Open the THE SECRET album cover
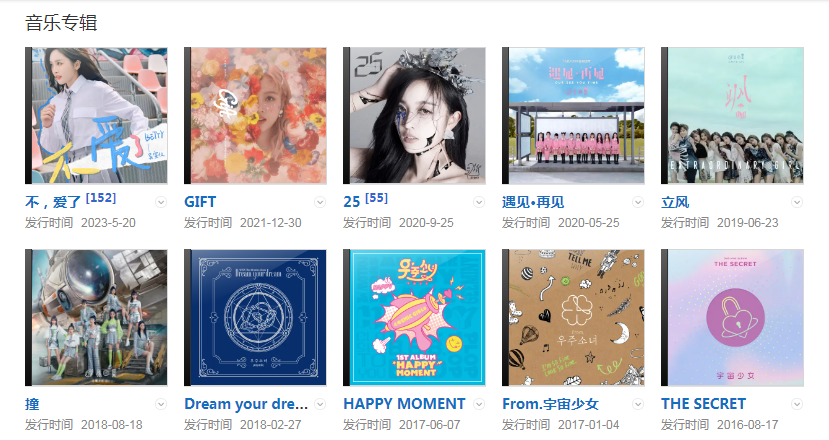The width and height of the screenshot is (829, 440). [x=732, y=317]
